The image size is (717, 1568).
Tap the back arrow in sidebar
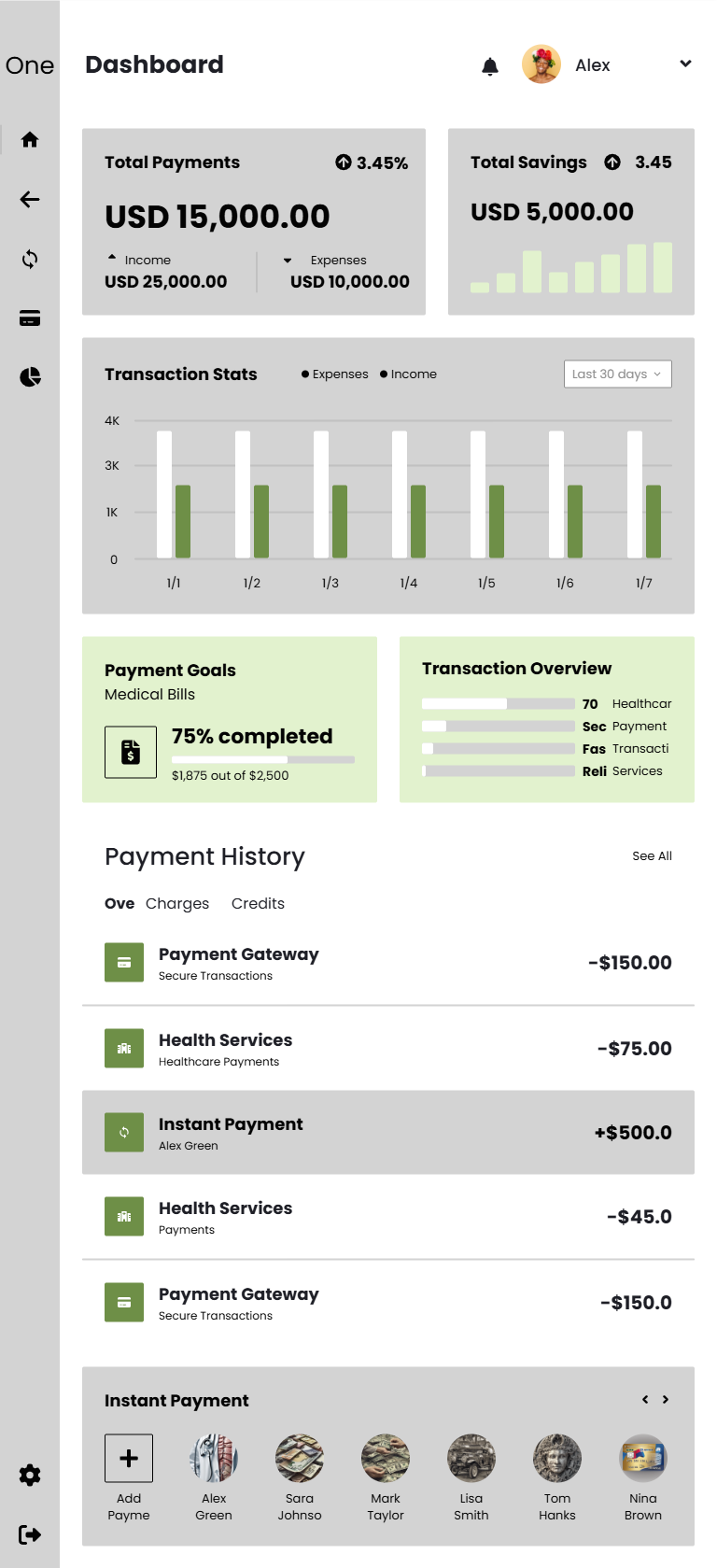30,199
